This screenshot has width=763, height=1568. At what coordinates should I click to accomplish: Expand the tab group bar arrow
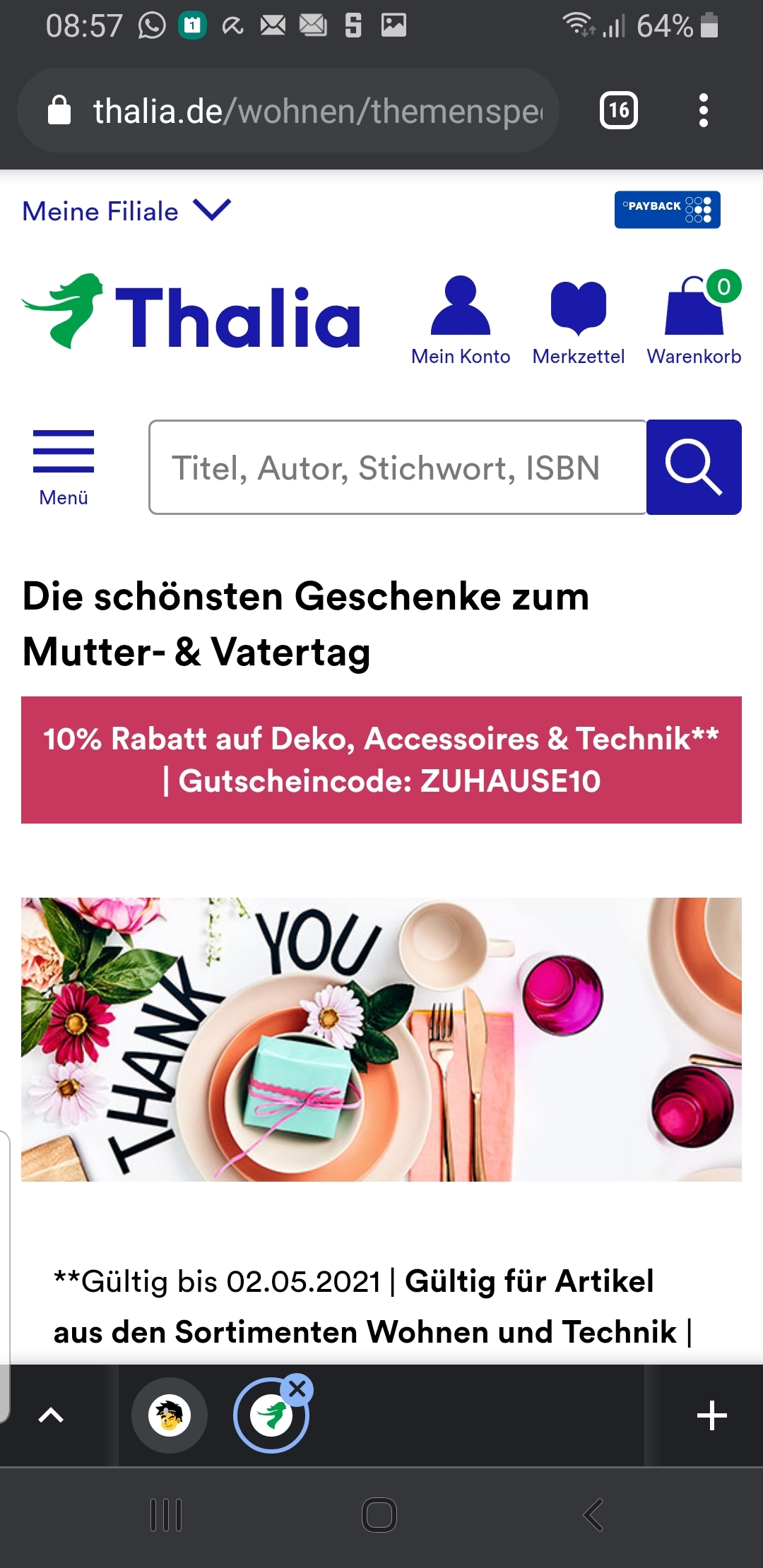pyautogui.click(x=51, y=1415)
